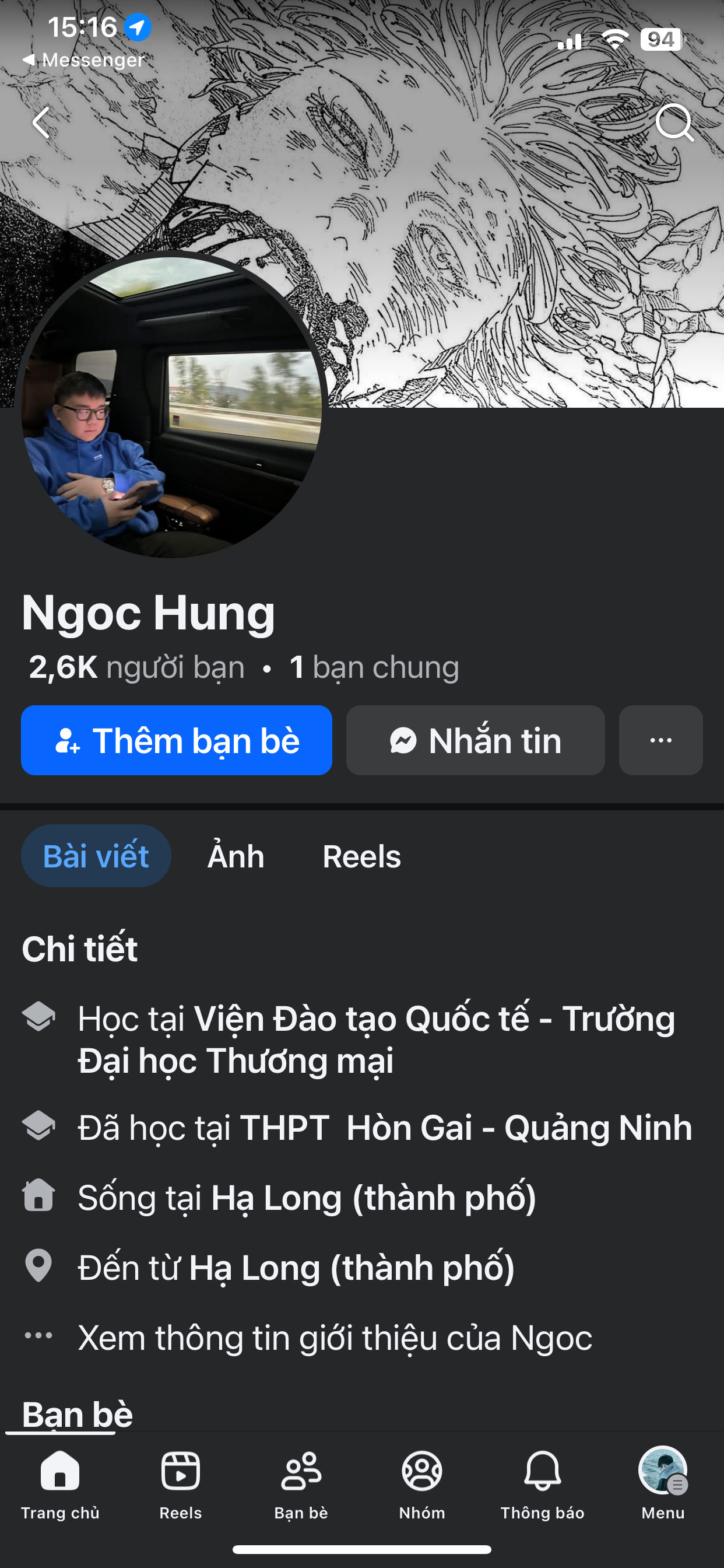Tap Thêm bạn bè to add friend
Image resolution: width=724 pixels, height=1568 pixels.
coord(177,740)
